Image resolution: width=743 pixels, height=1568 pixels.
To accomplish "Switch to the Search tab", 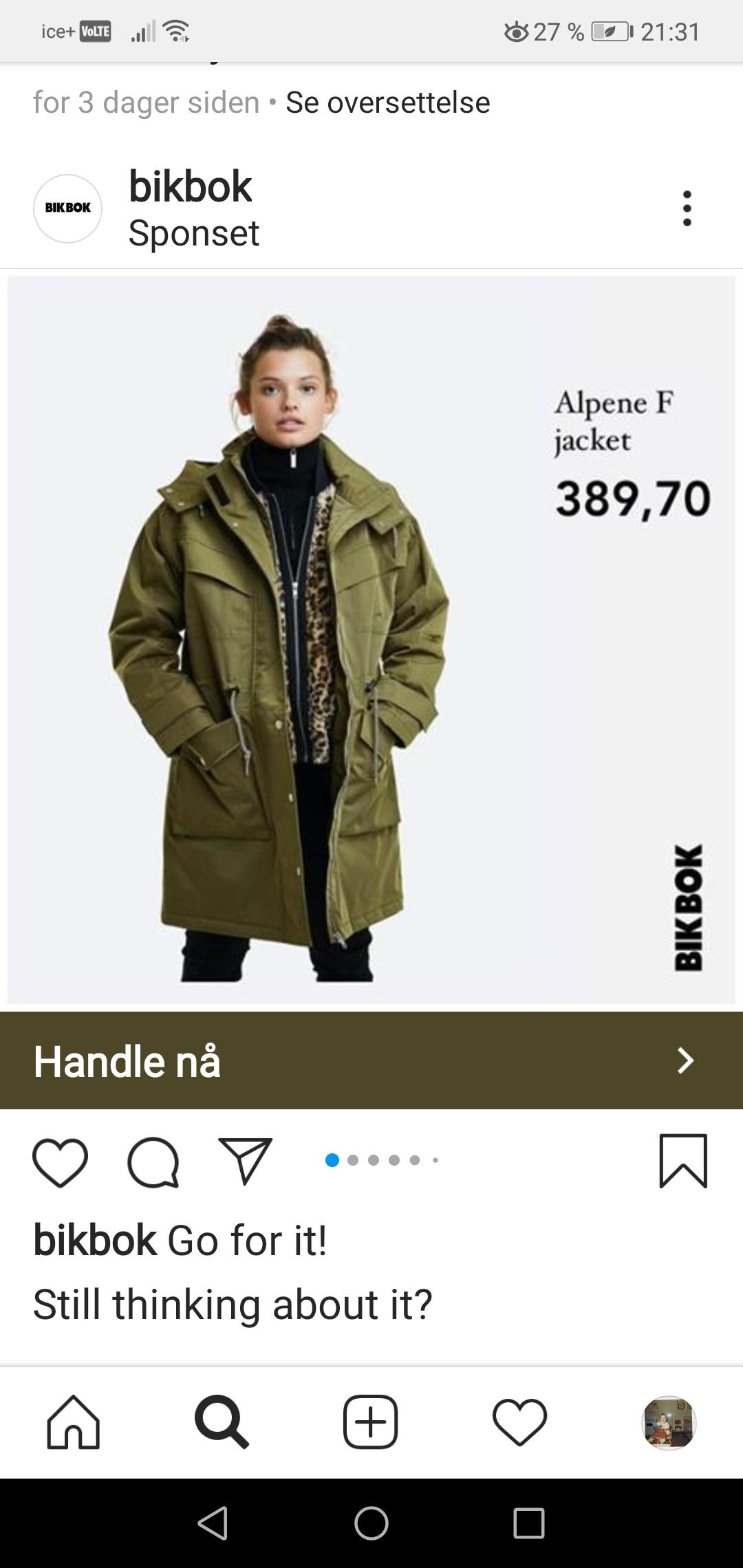I will [222, 1422].
